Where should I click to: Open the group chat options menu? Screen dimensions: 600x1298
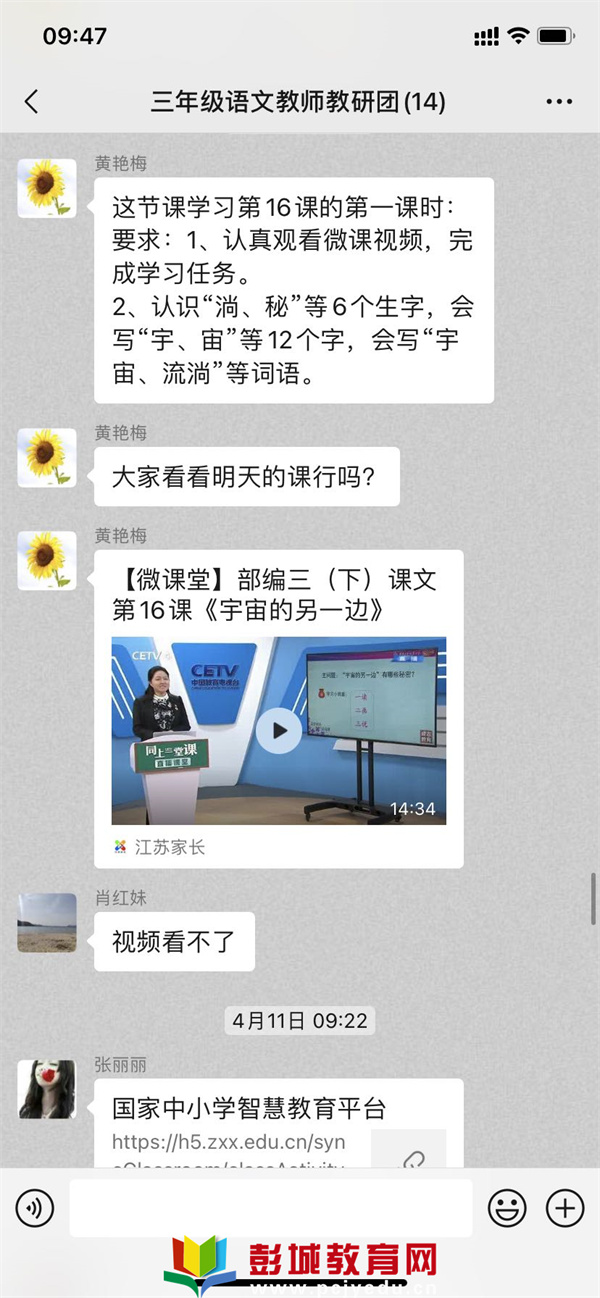[x=559, y=102]
